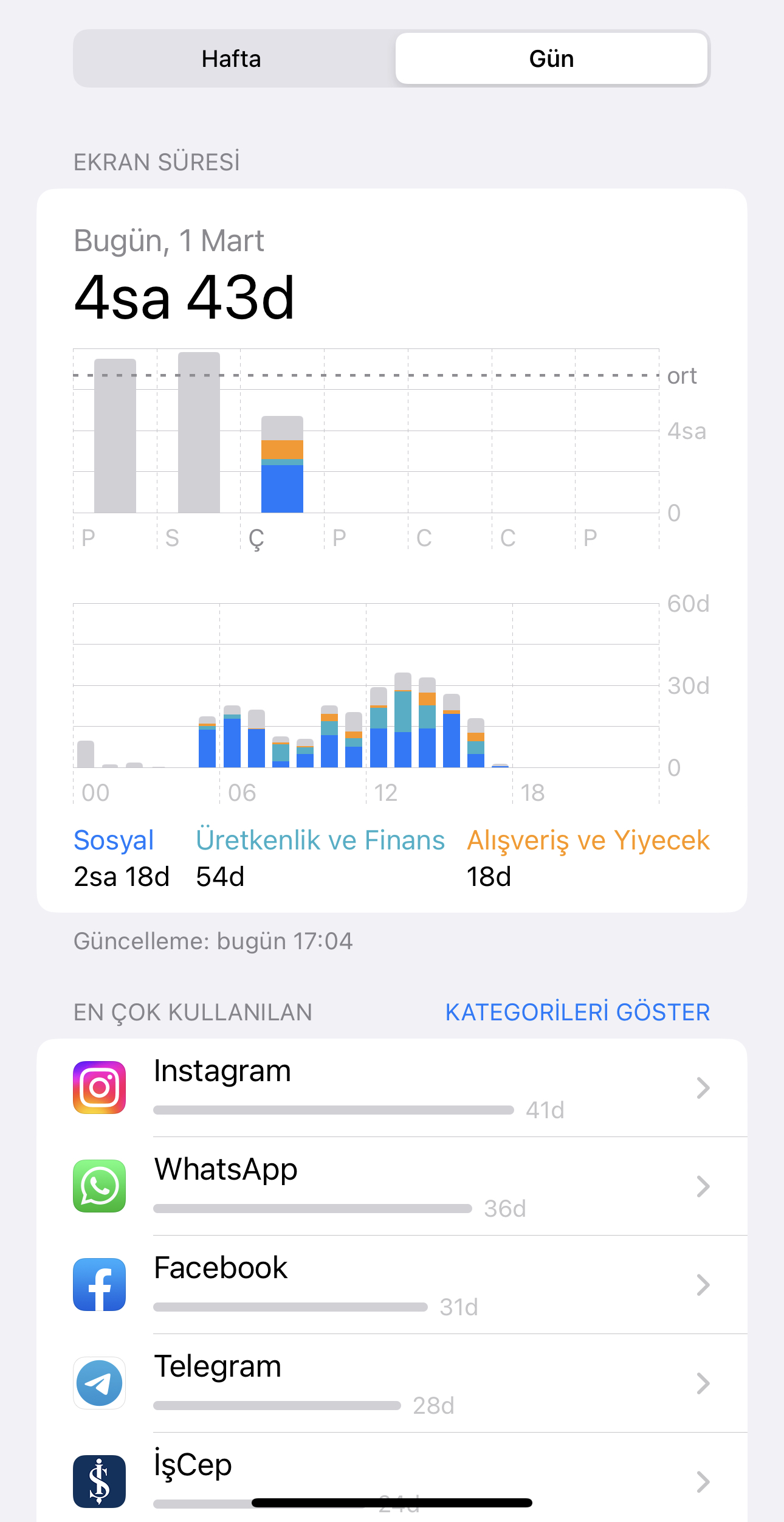View Facebook screen time details
Screen dimensions: 784x1522
click(392, 1285)
